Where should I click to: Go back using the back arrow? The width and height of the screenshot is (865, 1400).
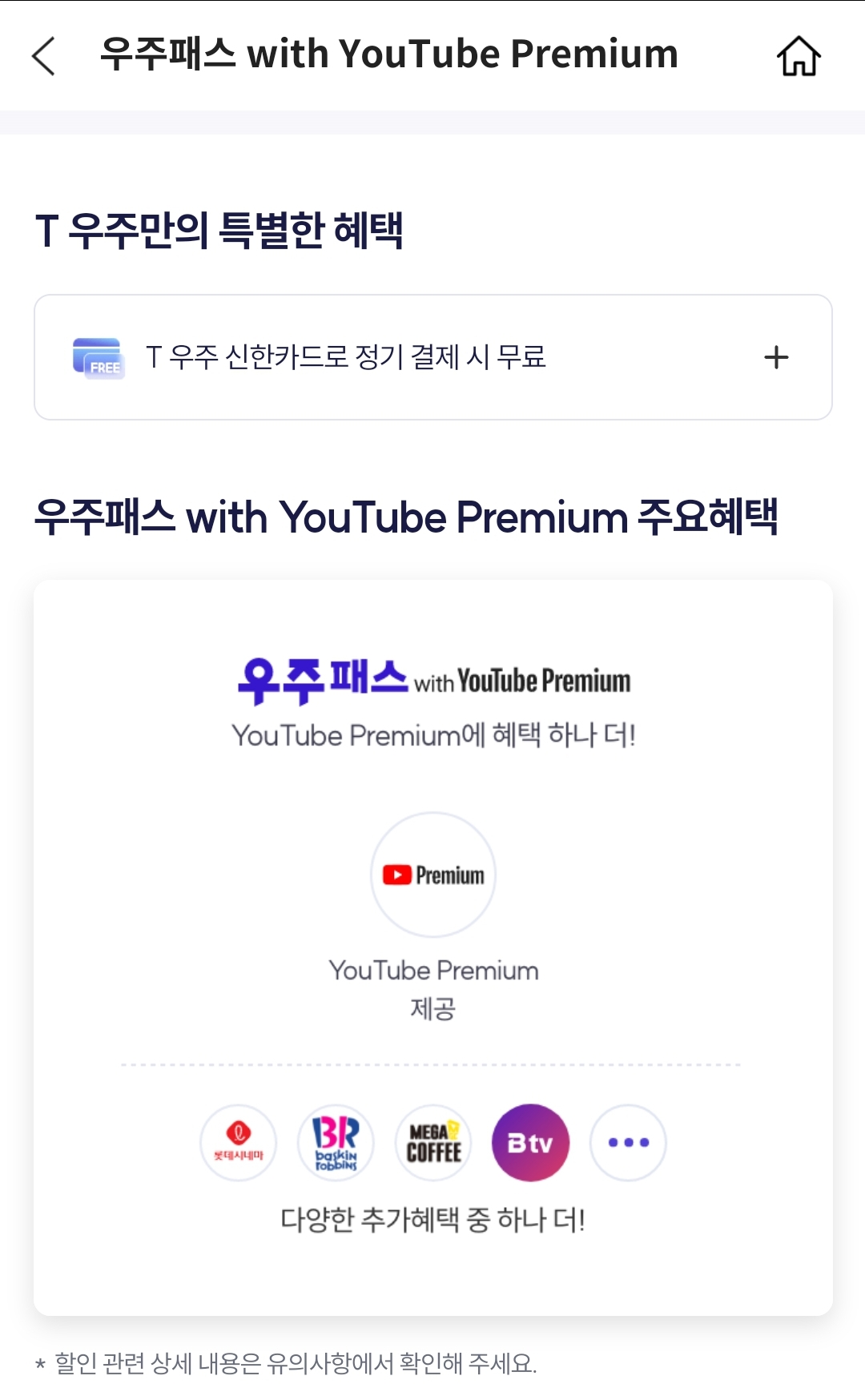pyautogui.click(x=44, y=56)
